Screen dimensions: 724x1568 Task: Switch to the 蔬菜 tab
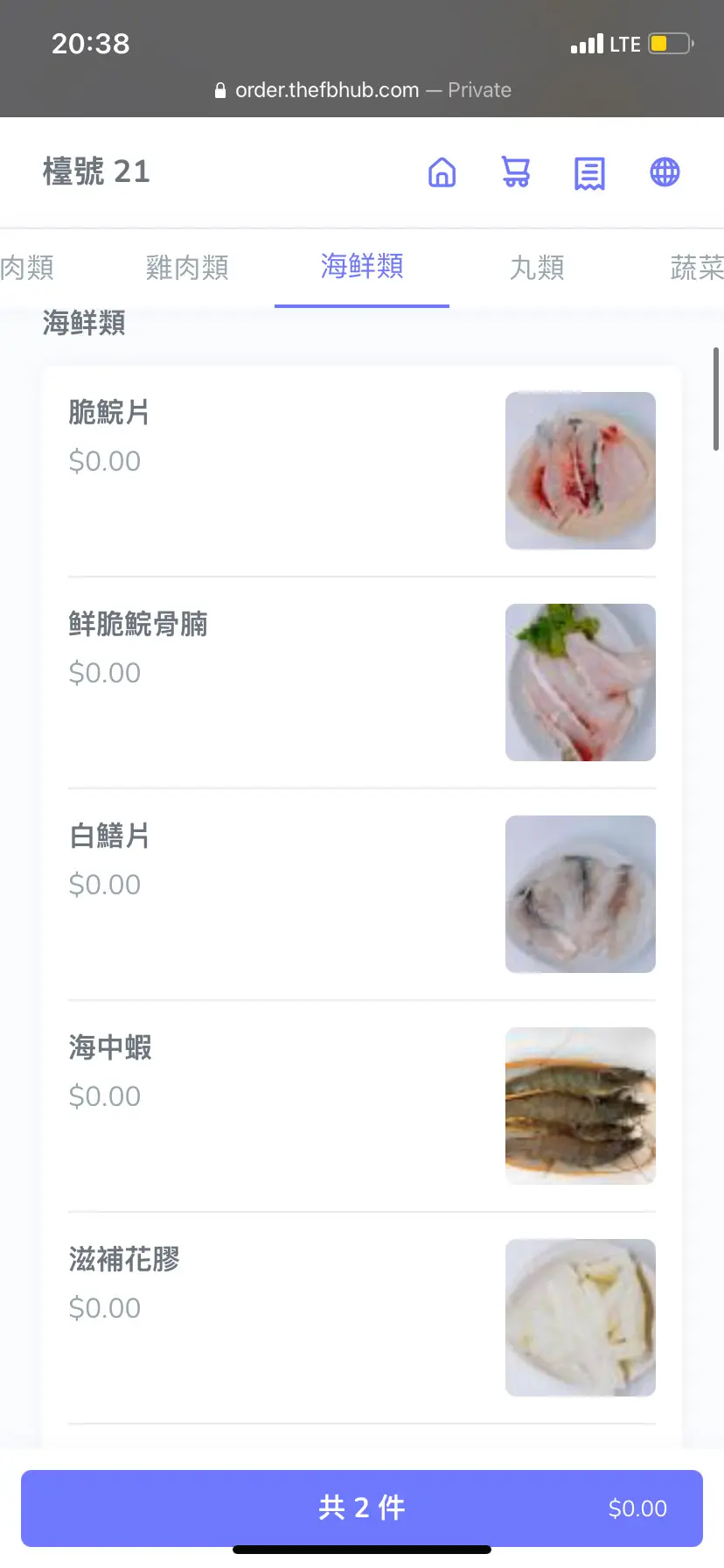(697, 268)
